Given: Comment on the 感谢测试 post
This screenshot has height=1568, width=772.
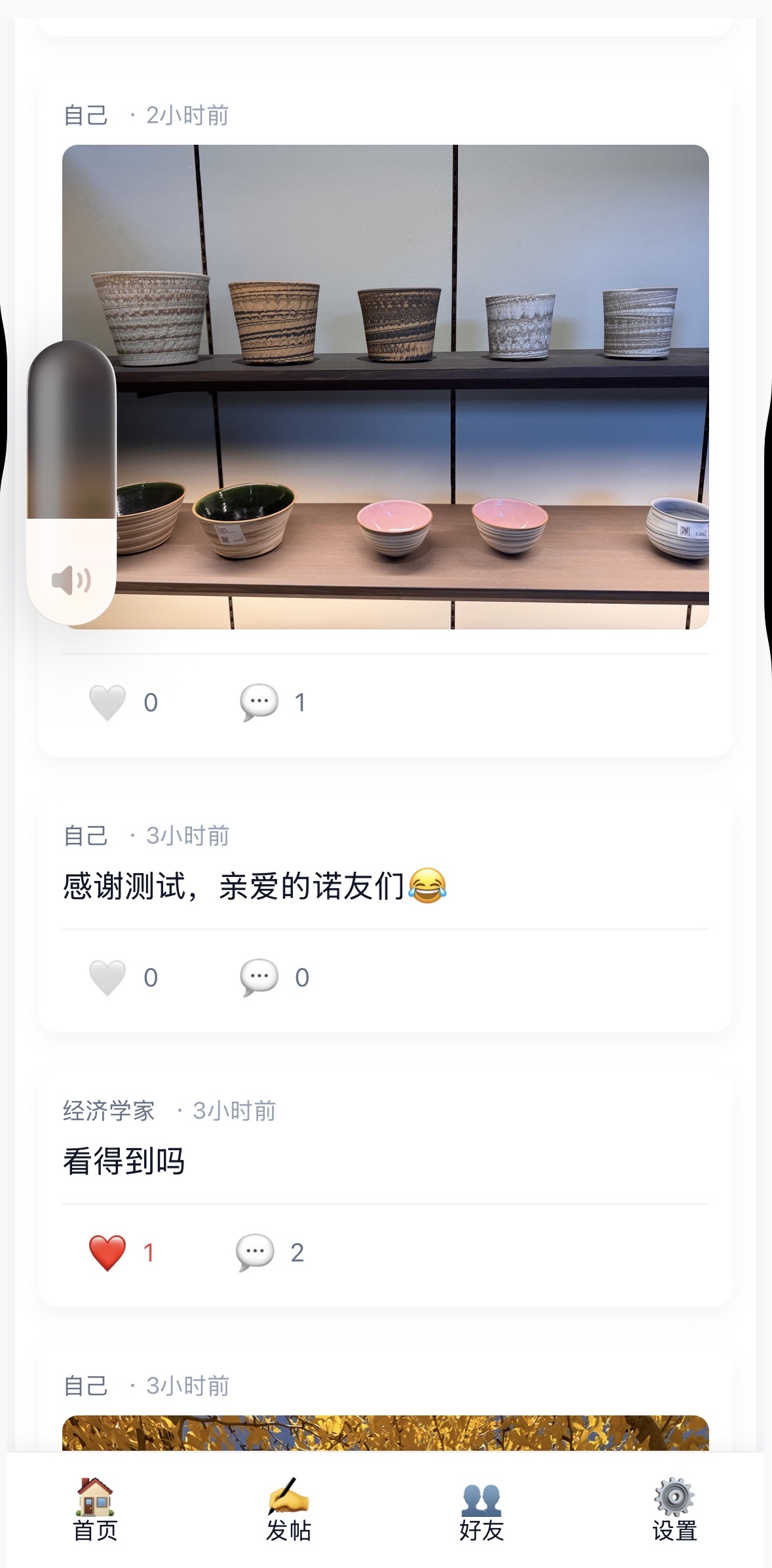Looking at the screenshot, I should tap(259, 977).
